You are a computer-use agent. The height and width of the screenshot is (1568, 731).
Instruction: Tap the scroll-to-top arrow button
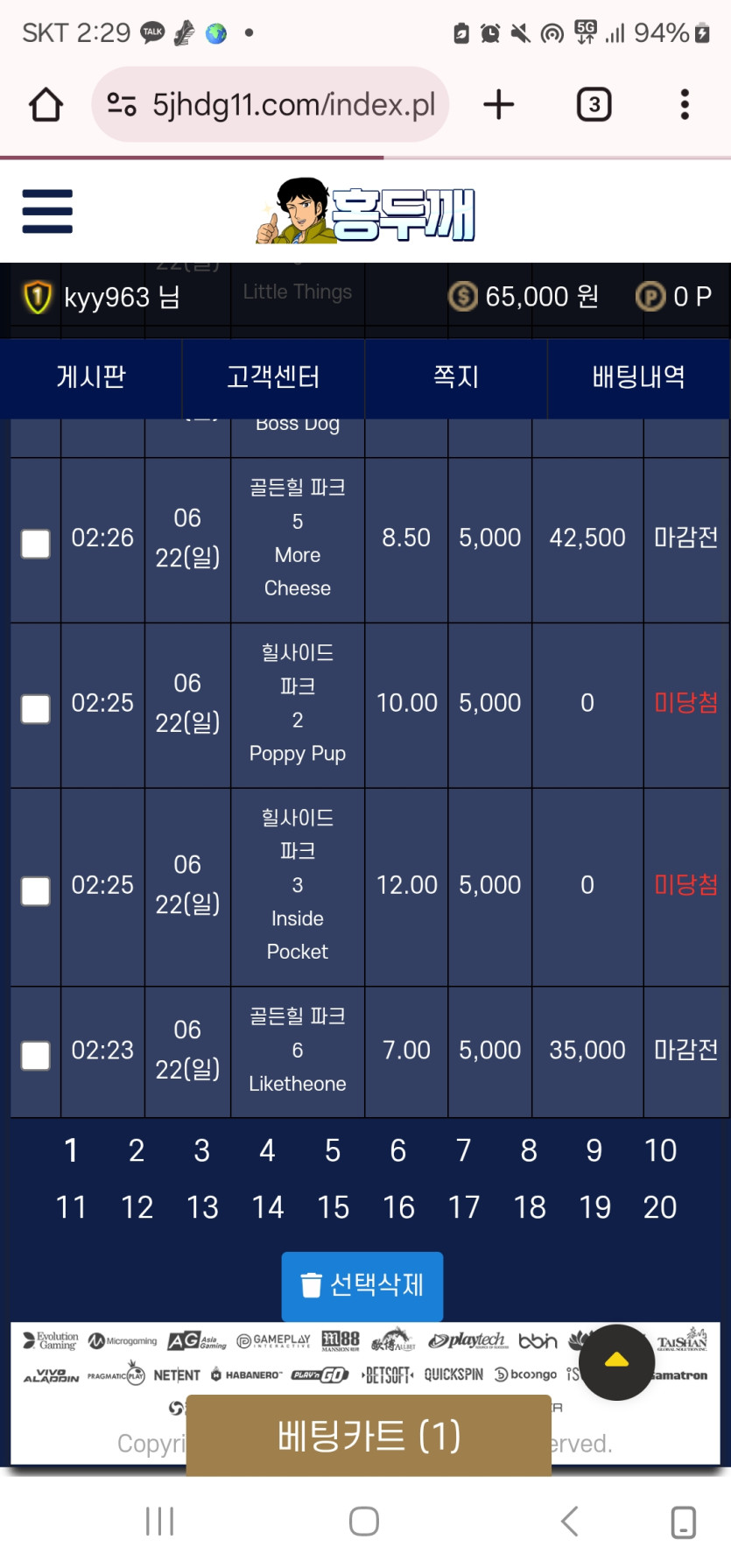[x=617, y=1361]
